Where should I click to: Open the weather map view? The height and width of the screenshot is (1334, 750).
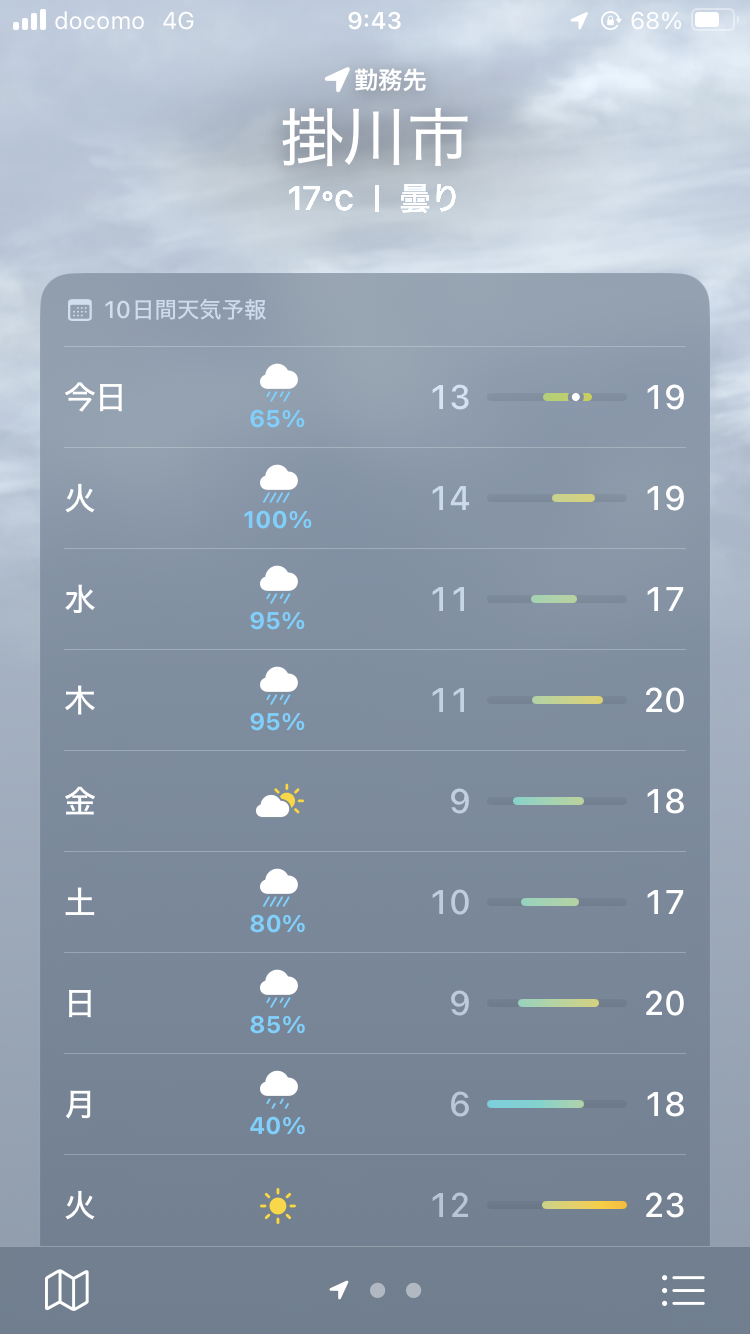click(x=67, y=1290)
